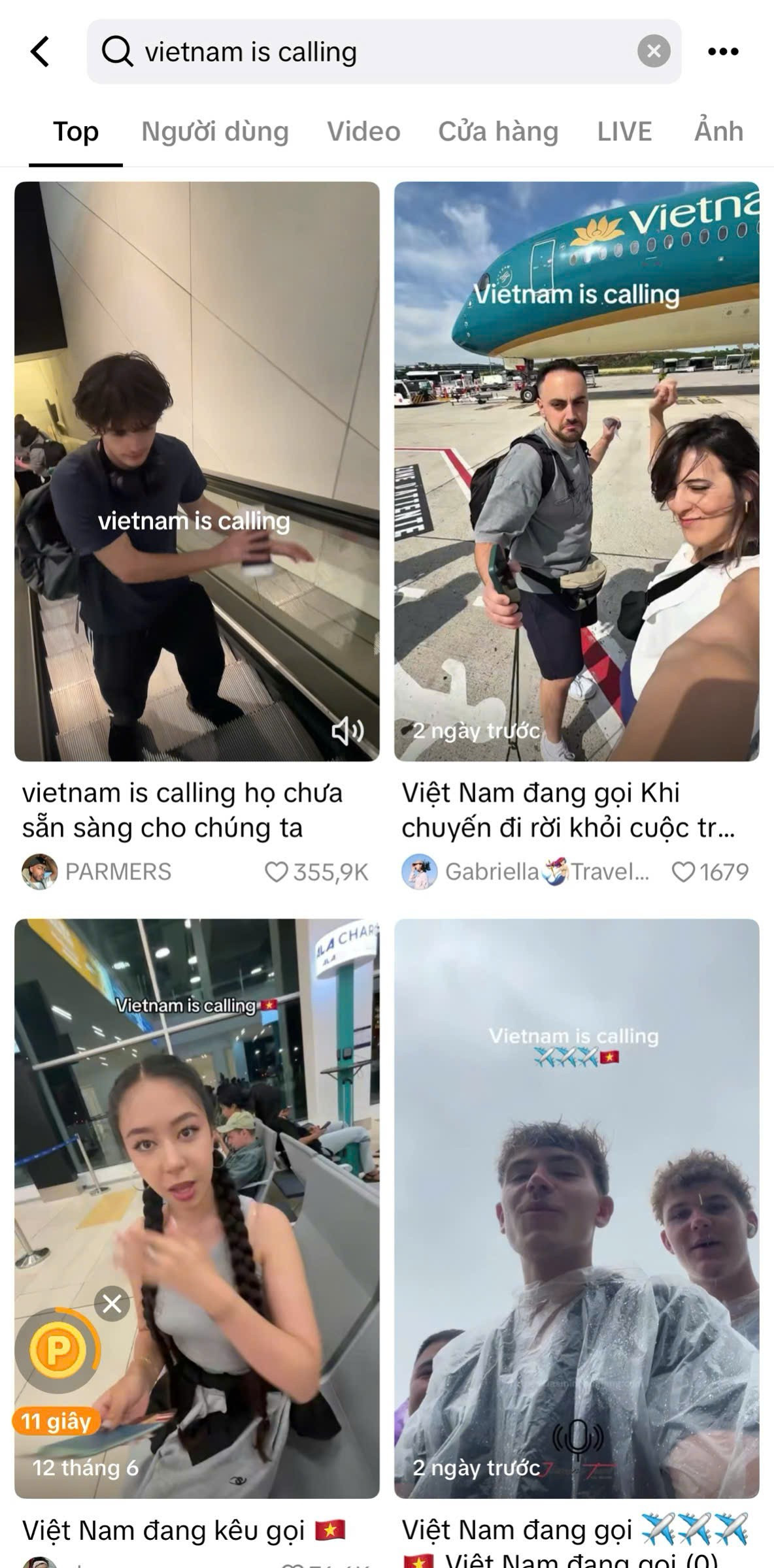The image size is (774, 1568).
Task: Unmute sound on the PARMERS video
Action: pos(347,730)
